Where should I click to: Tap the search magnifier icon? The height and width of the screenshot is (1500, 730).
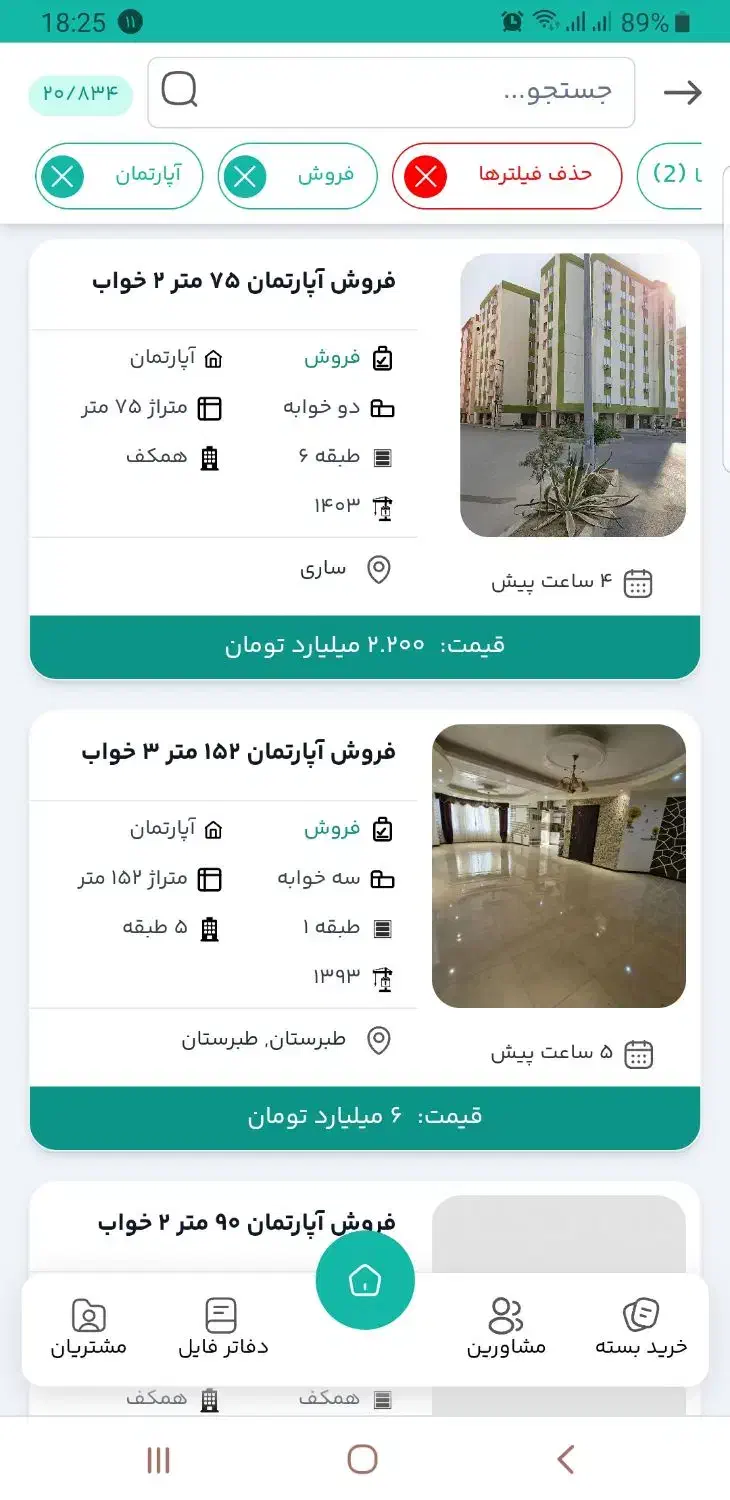179,92
